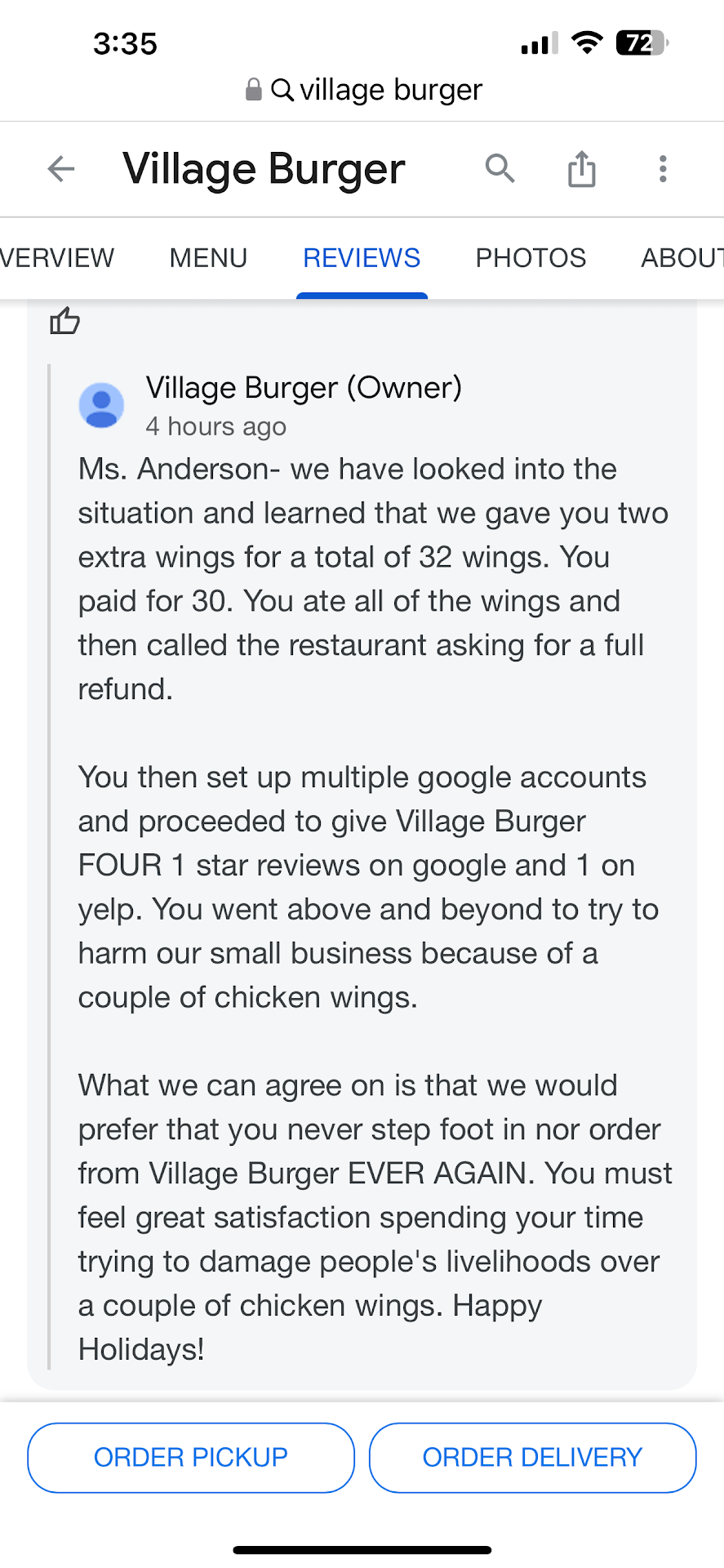Image resolution: width=724 pixels, height=1568 pixels.
Task: Open the Photos tab
Action: (531, 258)
